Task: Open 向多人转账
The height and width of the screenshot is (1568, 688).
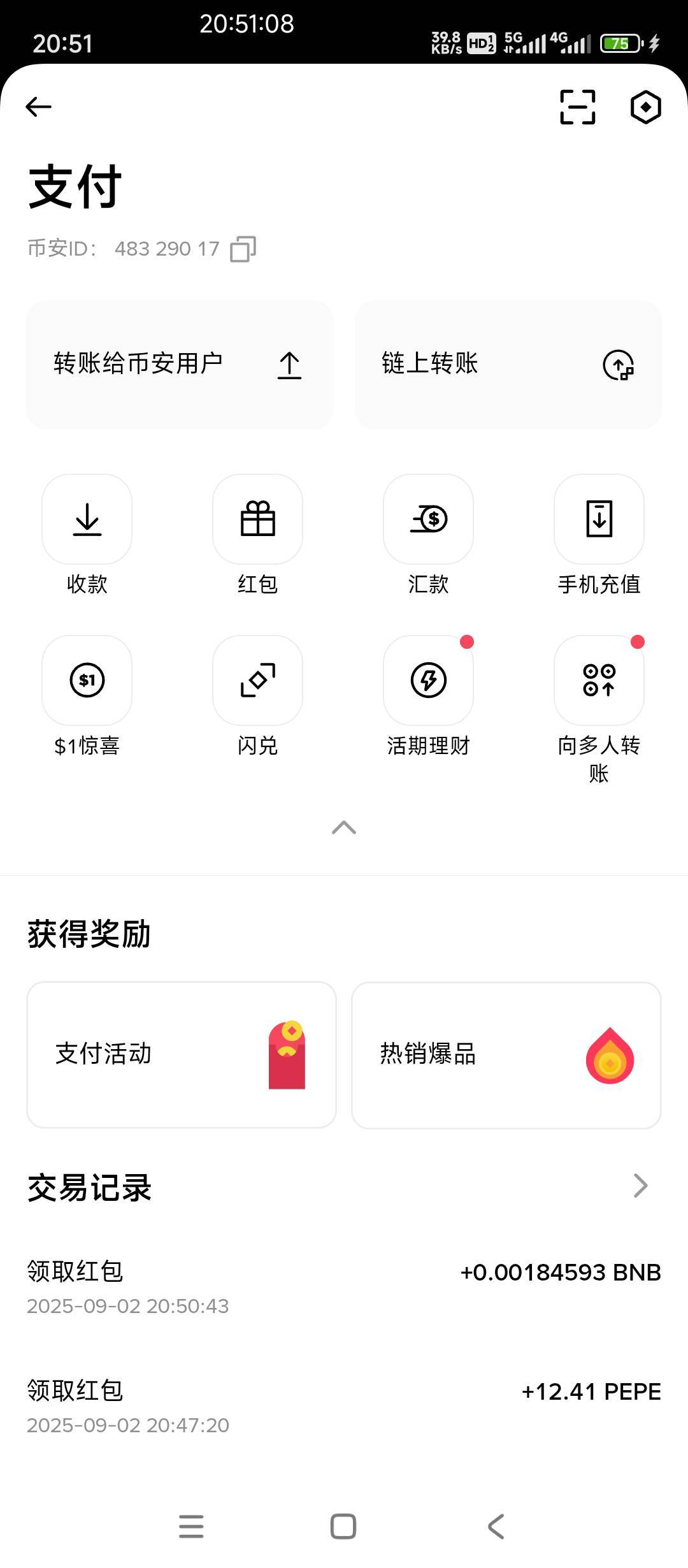Action: point(599,710)
